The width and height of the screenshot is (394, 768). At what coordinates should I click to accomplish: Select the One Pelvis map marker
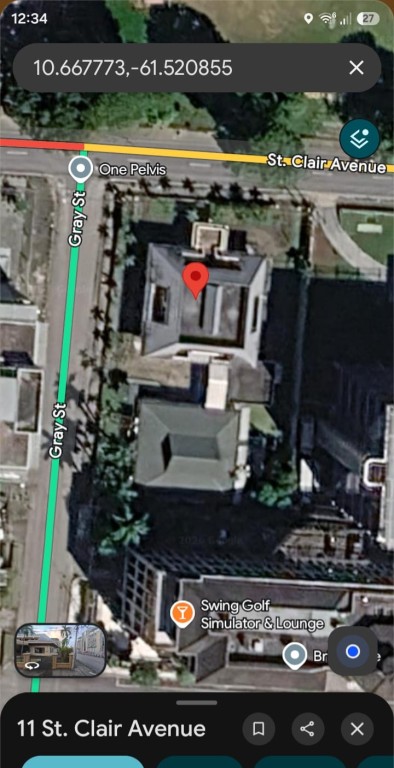(80, 170)
